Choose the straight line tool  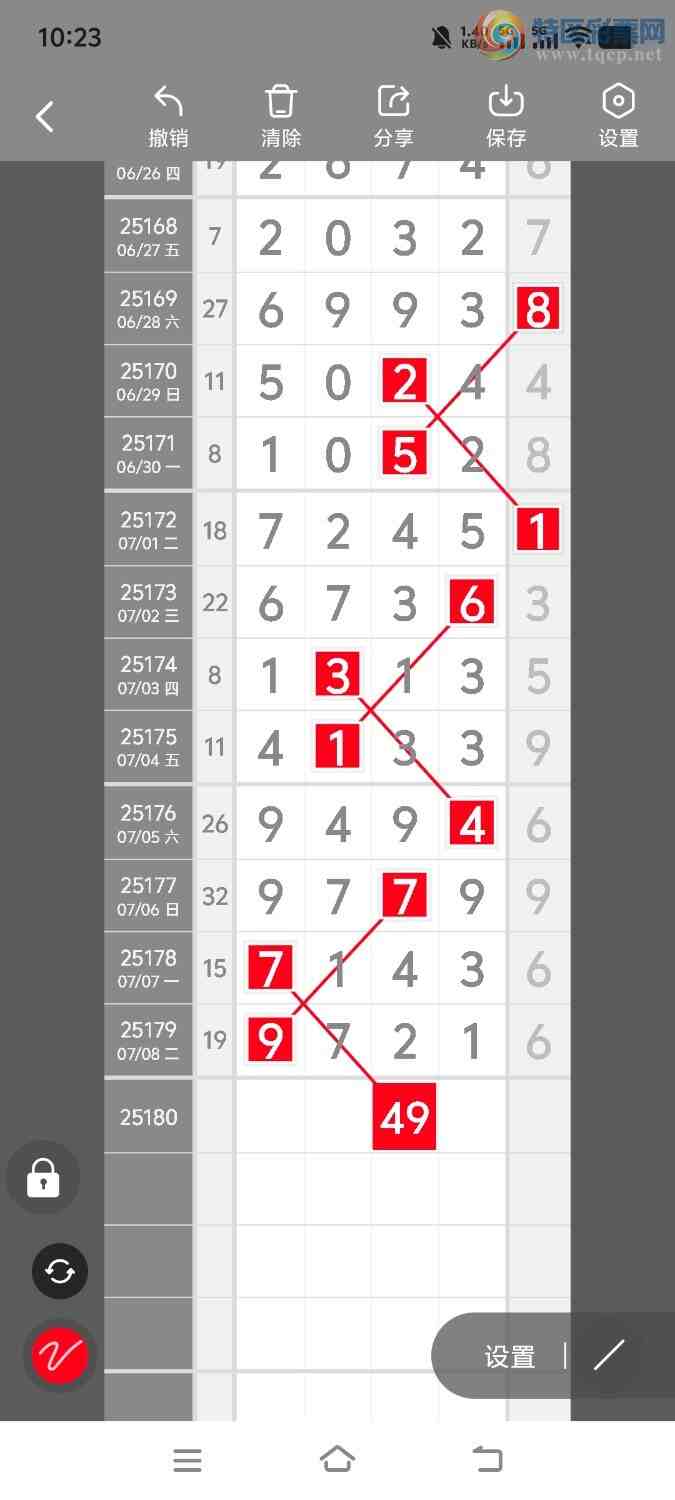point(608,1356)
